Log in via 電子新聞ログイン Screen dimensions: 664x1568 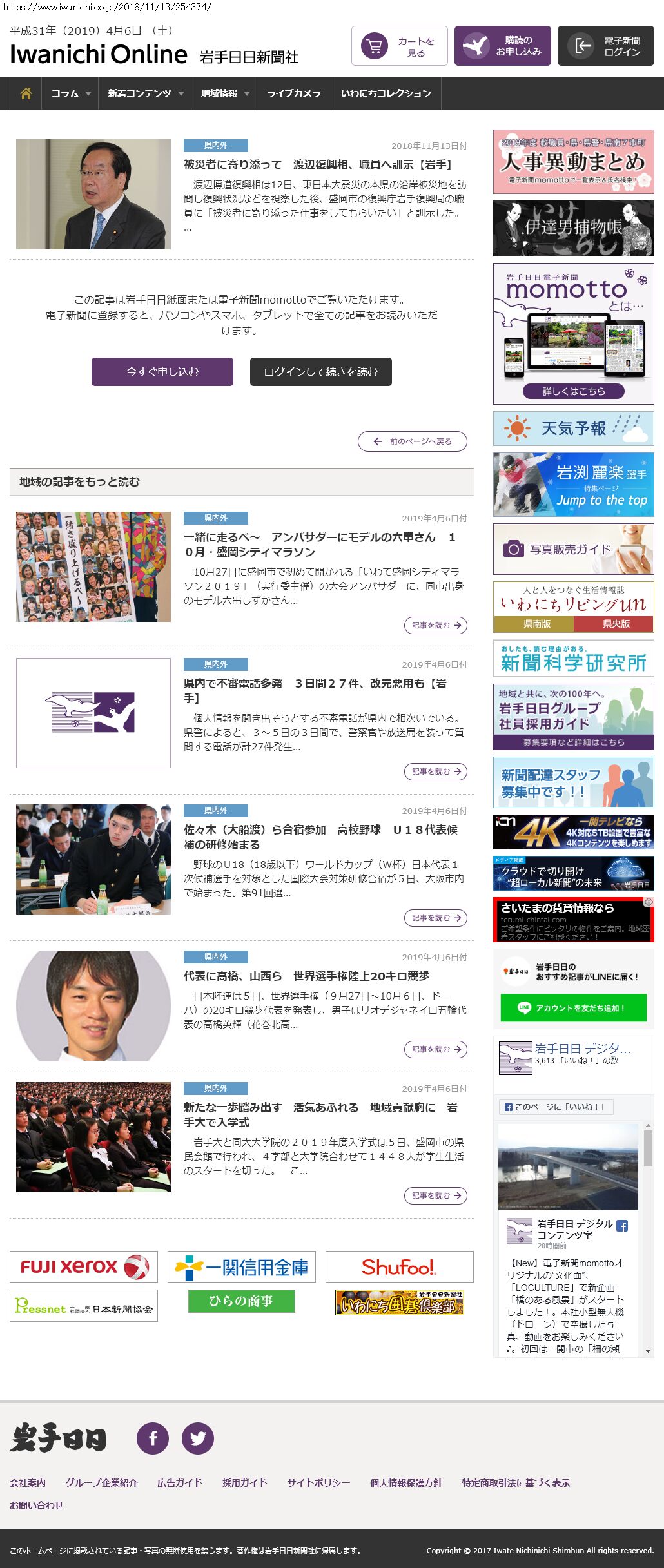coord(606,46)
